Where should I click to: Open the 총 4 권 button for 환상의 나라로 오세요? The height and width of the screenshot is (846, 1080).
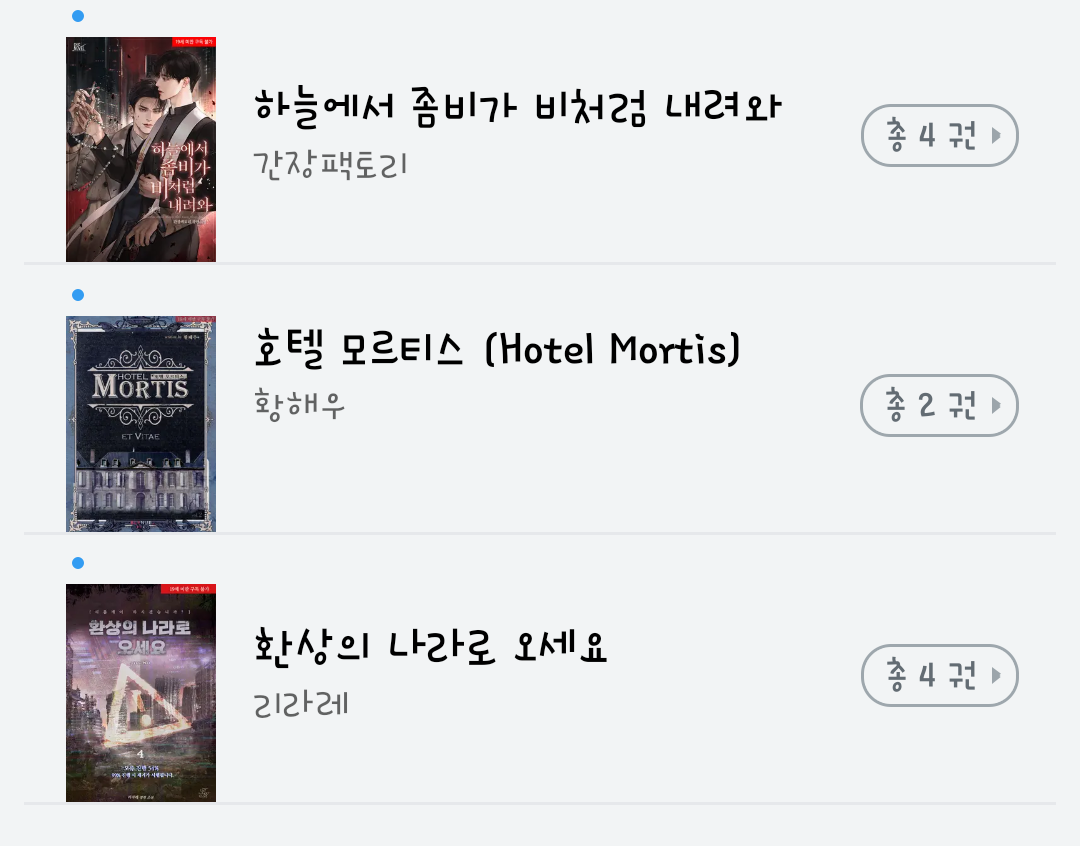pyautogui.click(x=939, y=675)
